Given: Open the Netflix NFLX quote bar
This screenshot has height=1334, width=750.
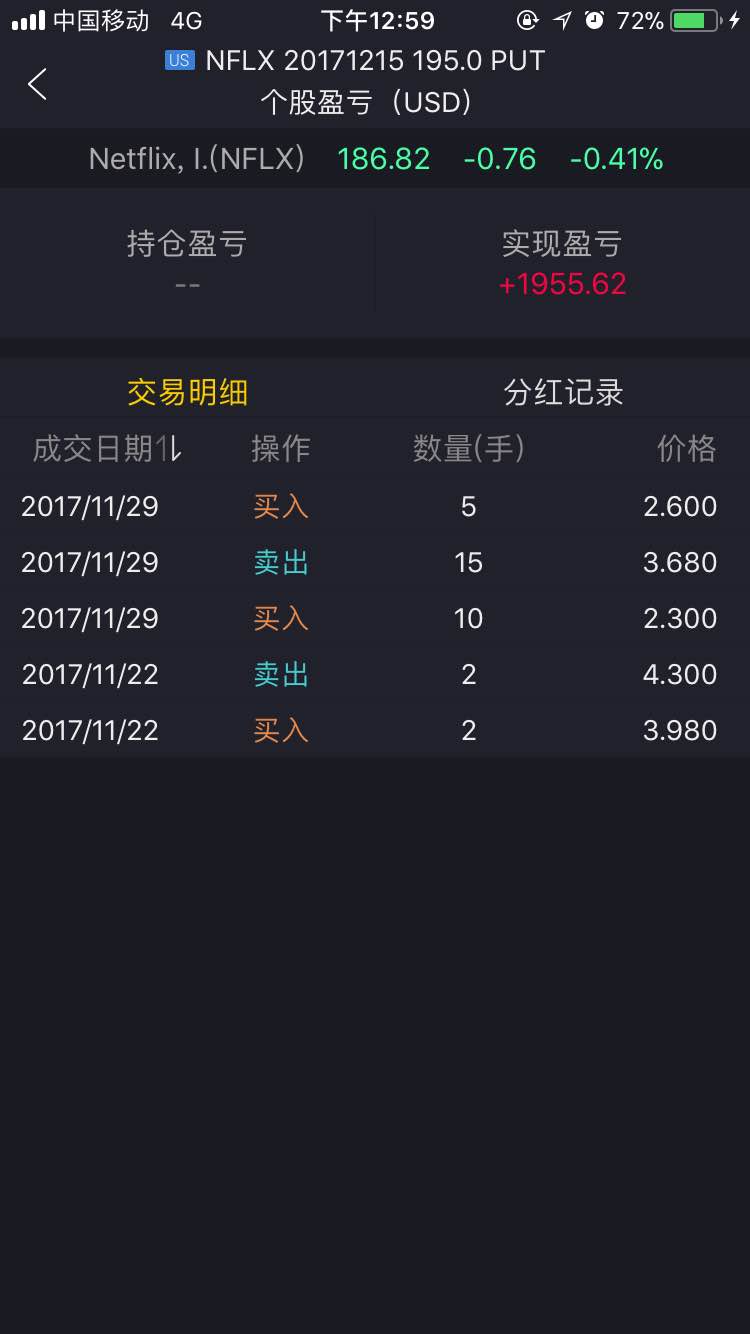Looking at the screenshot, I should coord(375,159).
